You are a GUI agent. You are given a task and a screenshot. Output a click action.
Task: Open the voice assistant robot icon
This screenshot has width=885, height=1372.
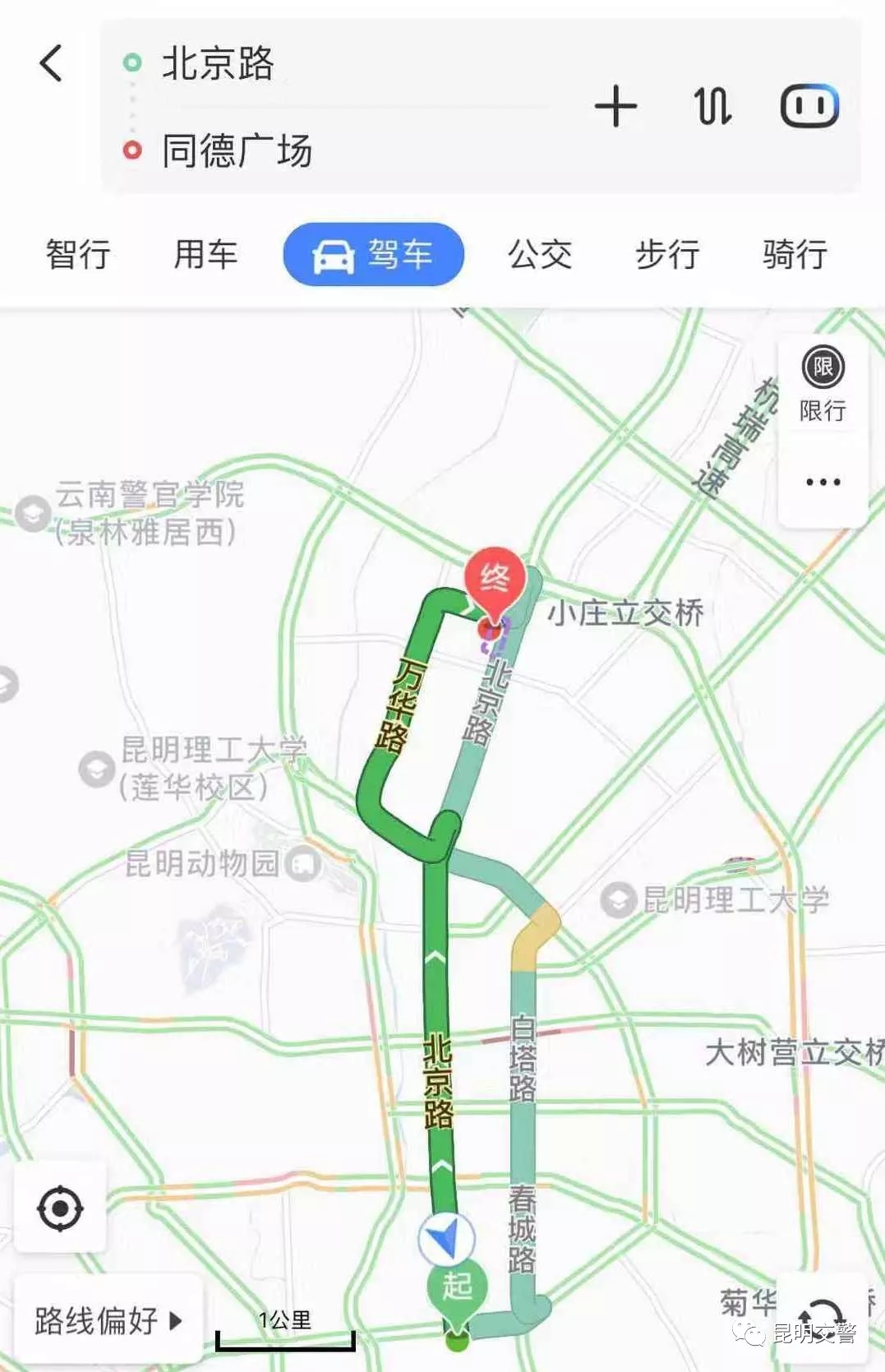point(809,107)
